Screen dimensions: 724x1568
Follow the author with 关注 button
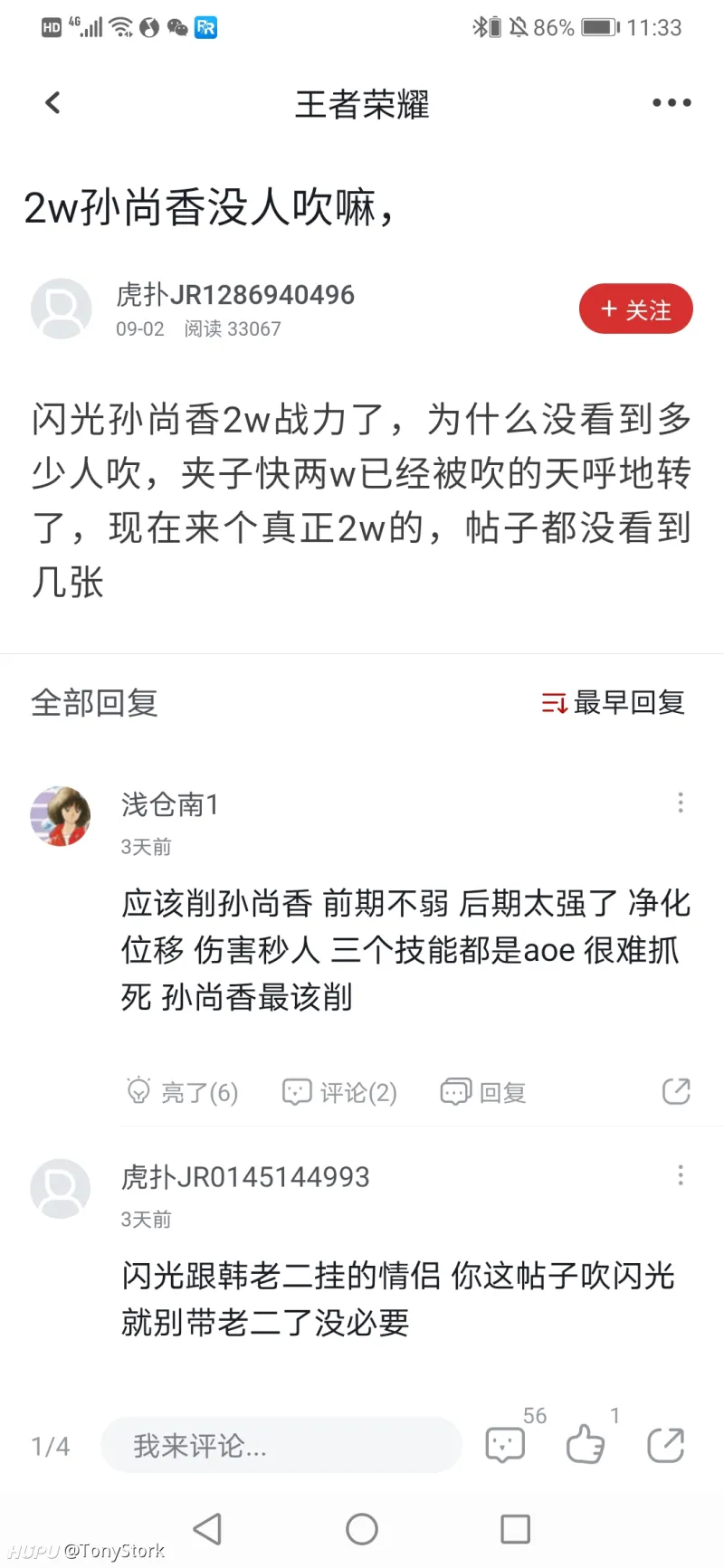[635, 309]
